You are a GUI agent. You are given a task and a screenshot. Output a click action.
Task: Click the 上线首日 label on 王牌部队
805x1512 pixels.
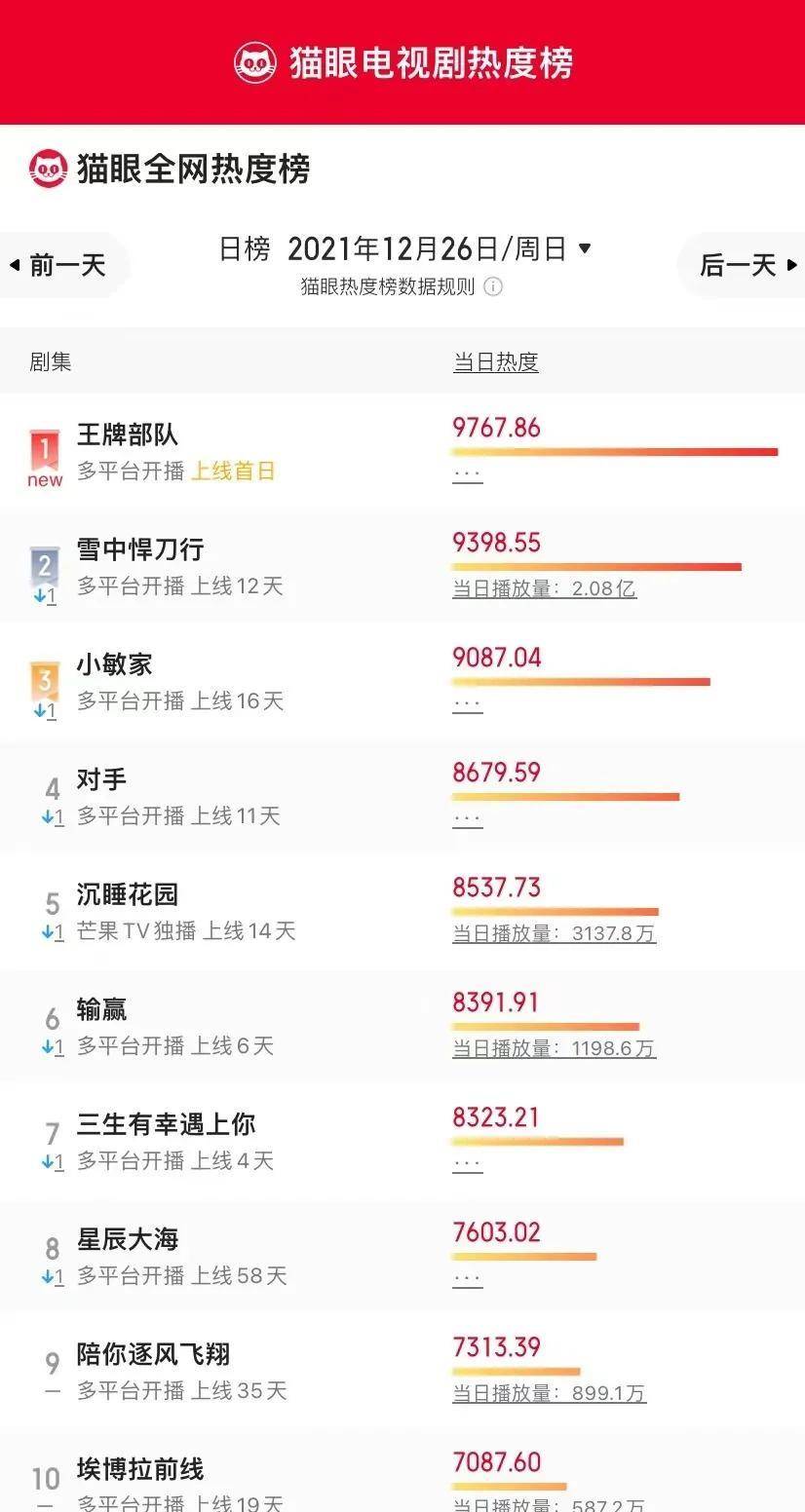(233, 472)
